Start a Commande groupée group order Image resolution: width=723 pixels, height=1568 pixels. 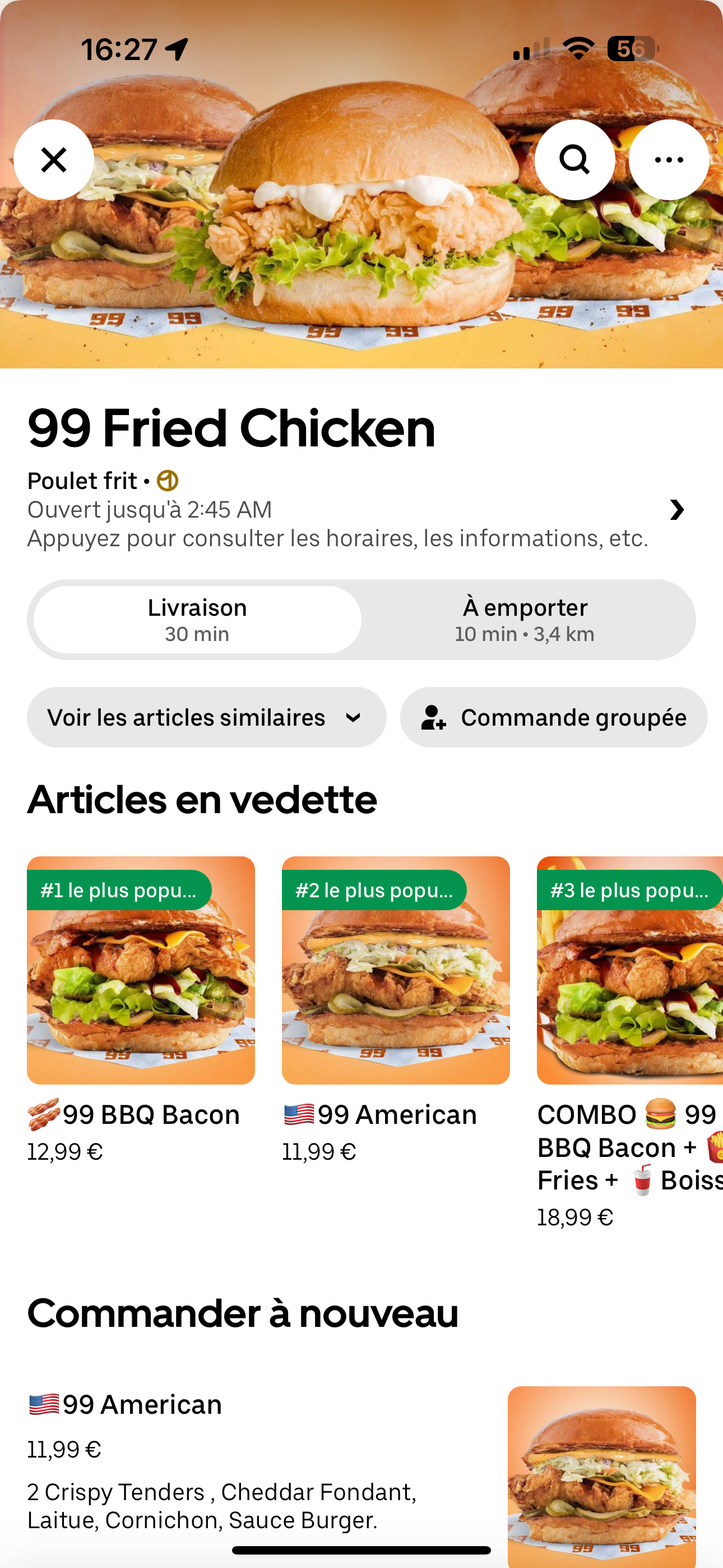554,718
